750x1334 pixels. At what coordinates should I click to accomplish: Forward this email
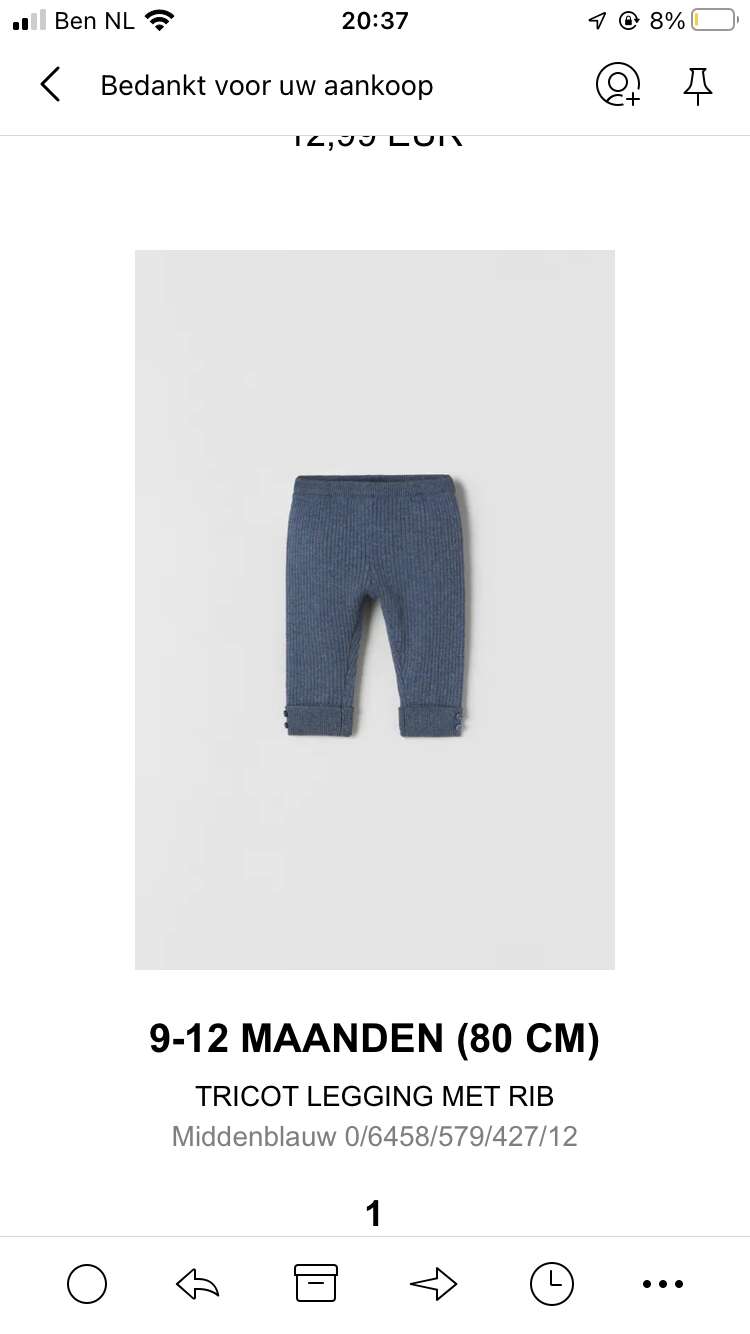click(433, 1284)
